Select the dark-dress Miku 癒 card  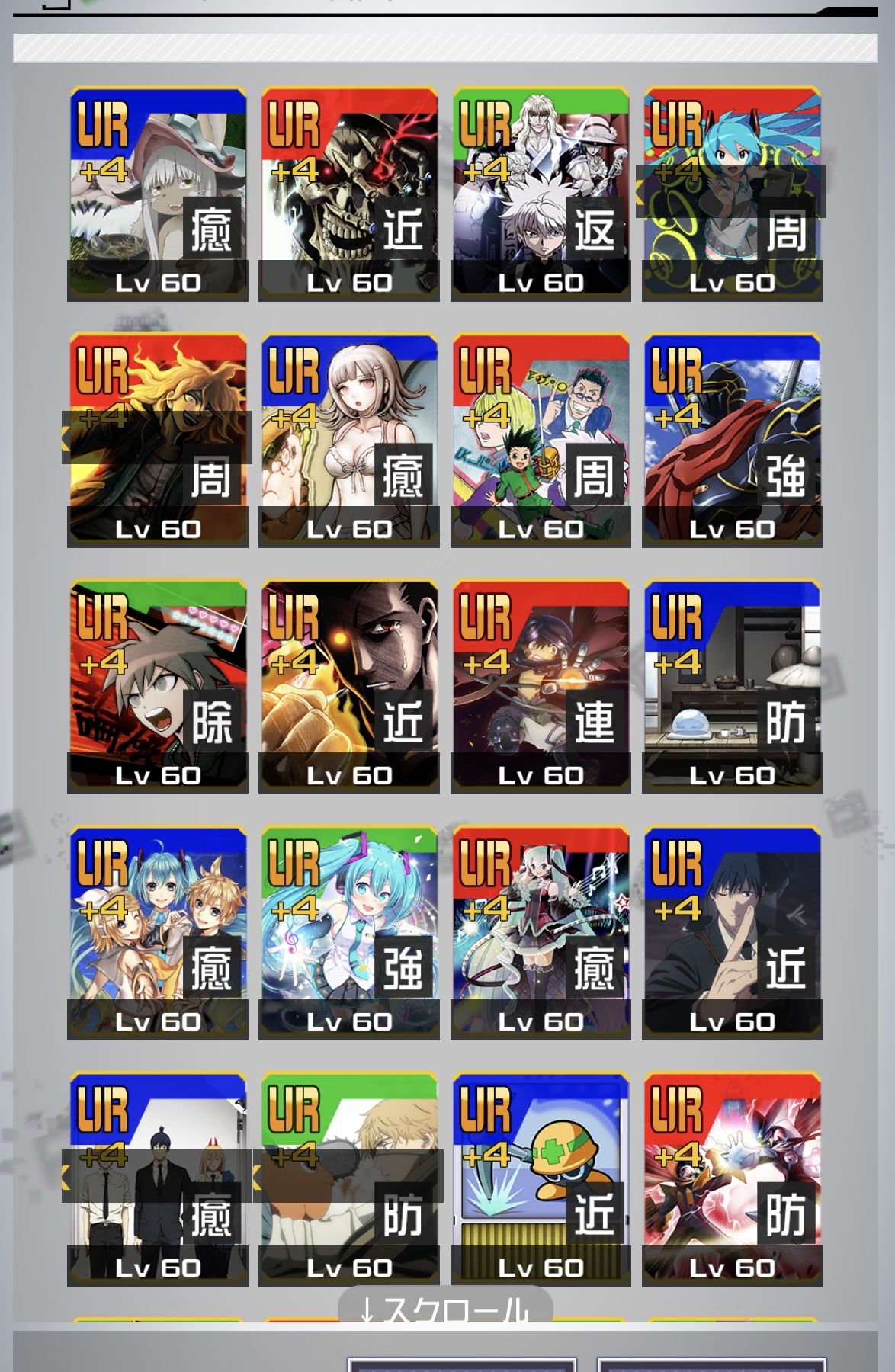point(541,931)
